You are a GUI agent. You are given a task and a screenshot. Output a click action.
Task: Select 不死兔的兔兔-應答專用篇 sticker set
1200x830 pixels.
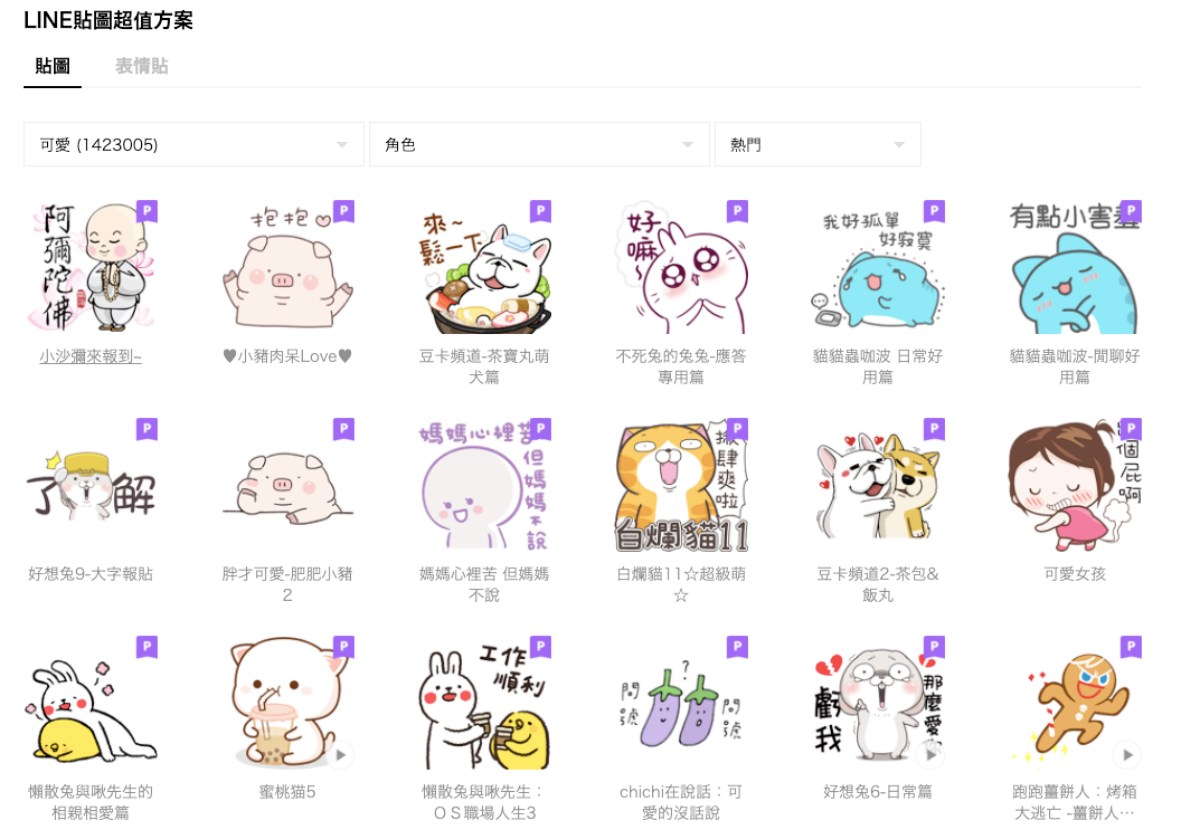681,268
